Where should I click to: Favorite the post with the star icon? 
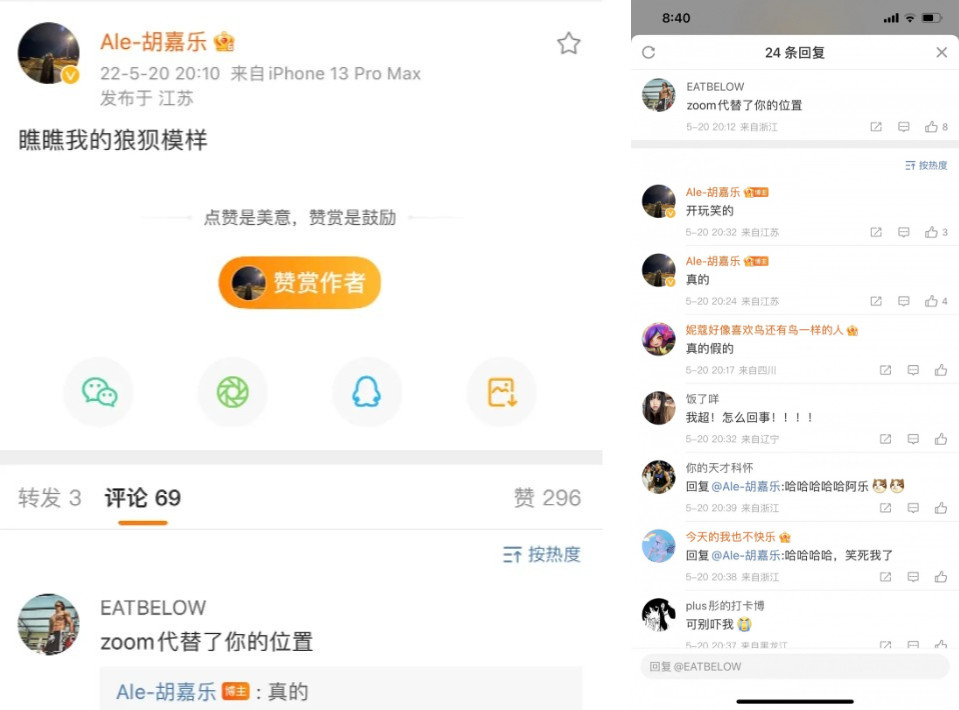click(x=568, y=43)
